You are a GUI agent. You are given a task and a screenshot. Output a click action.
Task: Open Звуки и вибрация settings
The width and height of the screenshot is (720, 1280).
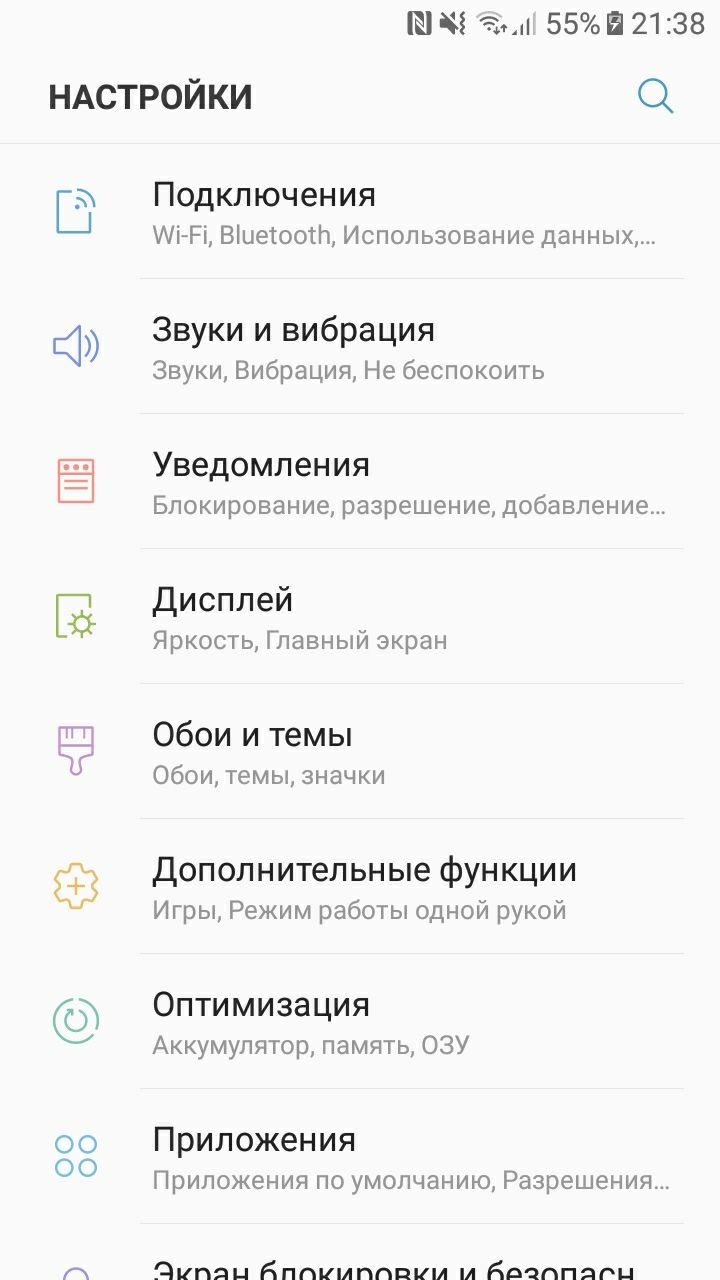pyautogui.click(x=360, y=347)
